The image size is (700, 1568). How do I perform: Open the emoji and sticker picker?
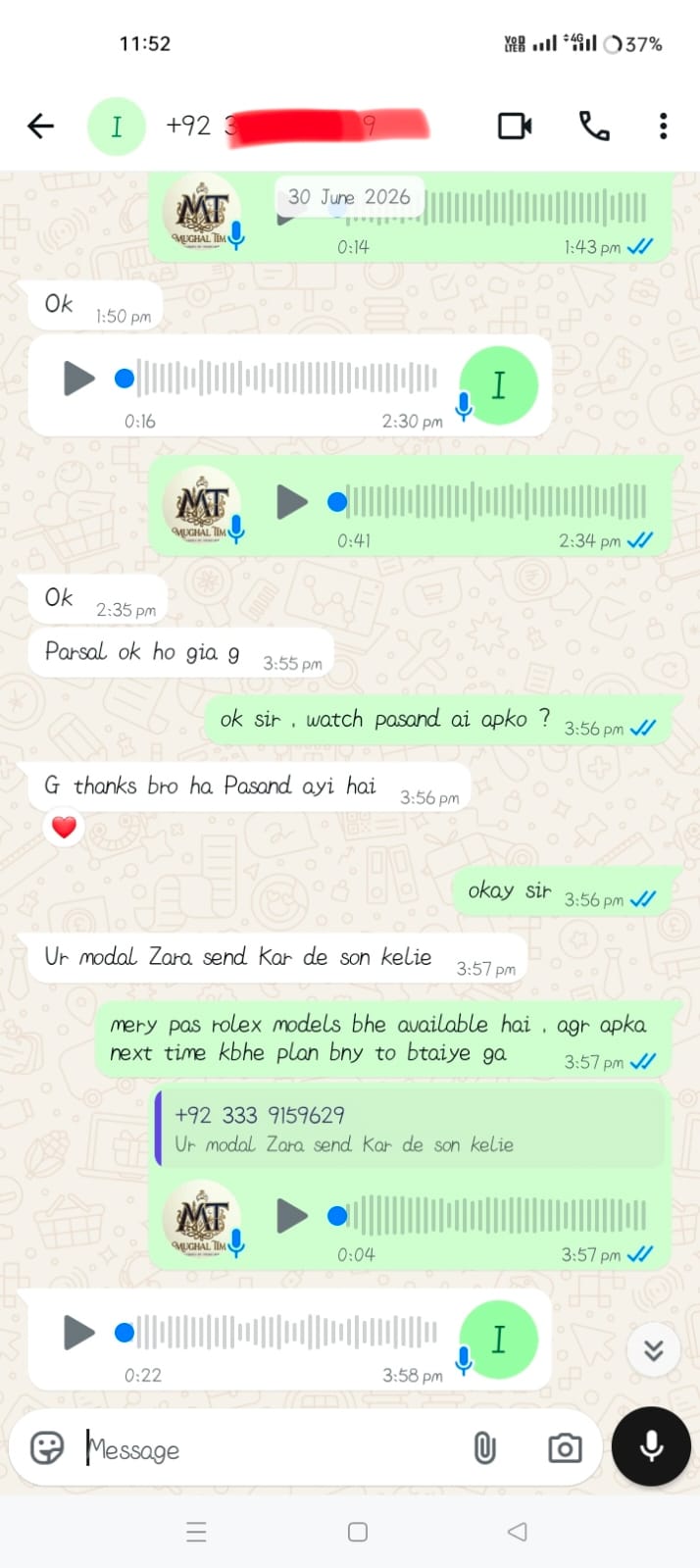point(47,1447)
